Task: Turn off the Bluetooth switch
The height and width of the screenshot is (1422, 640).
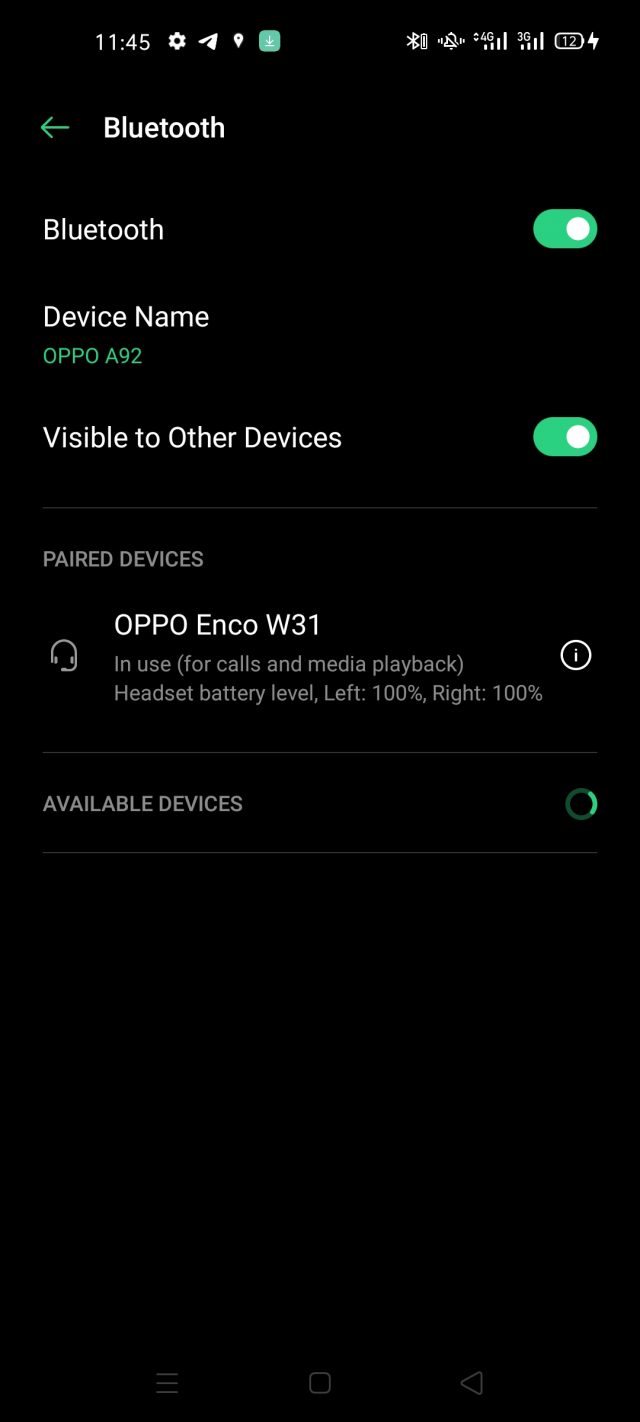Action: [565, 229]
